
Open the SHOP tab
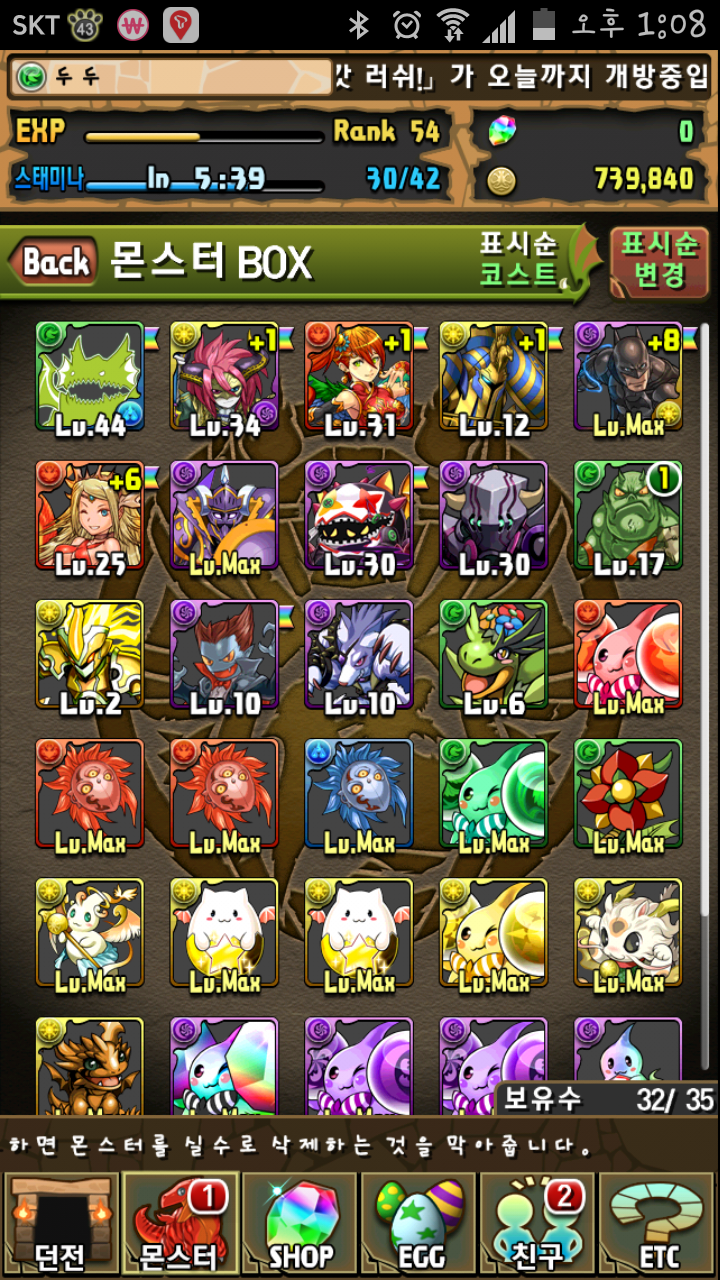tap(300, 1225)
